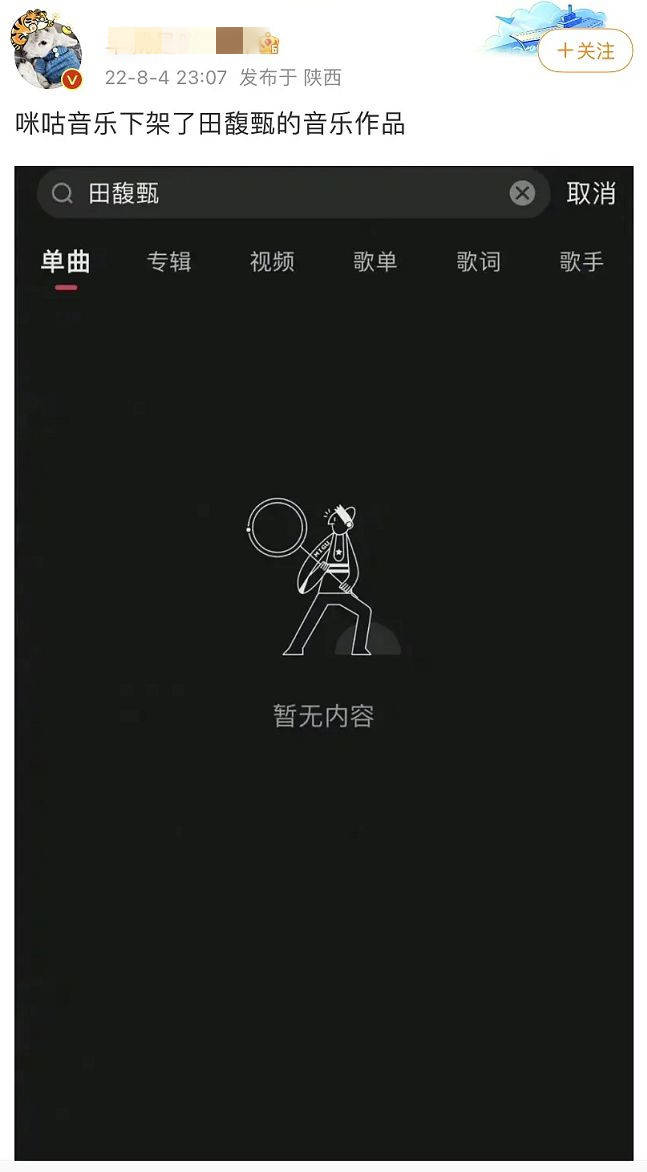This screenshot has height=1172, width=647.
Task: Open the poster's username link
Action: point(190,42)
